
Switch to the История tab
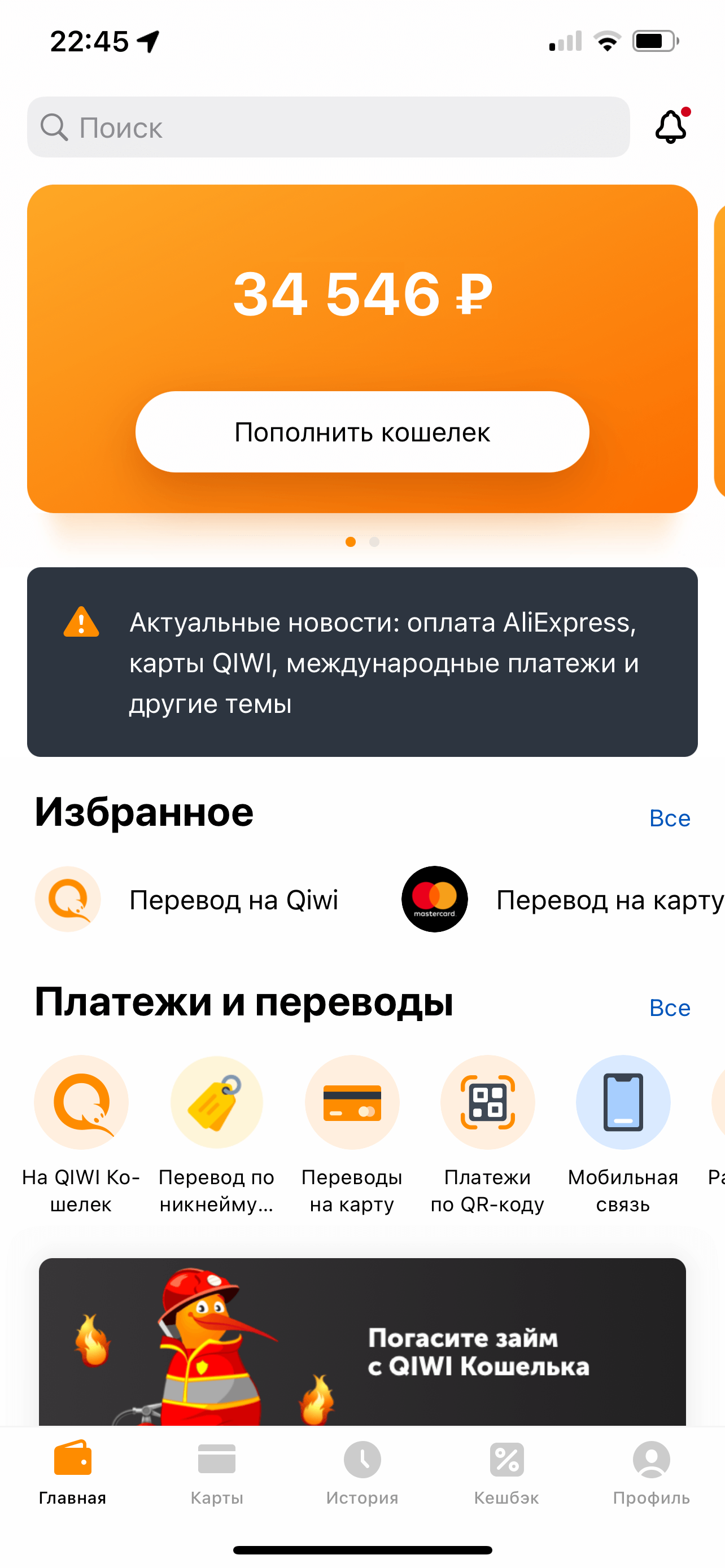coord(362,1473)
